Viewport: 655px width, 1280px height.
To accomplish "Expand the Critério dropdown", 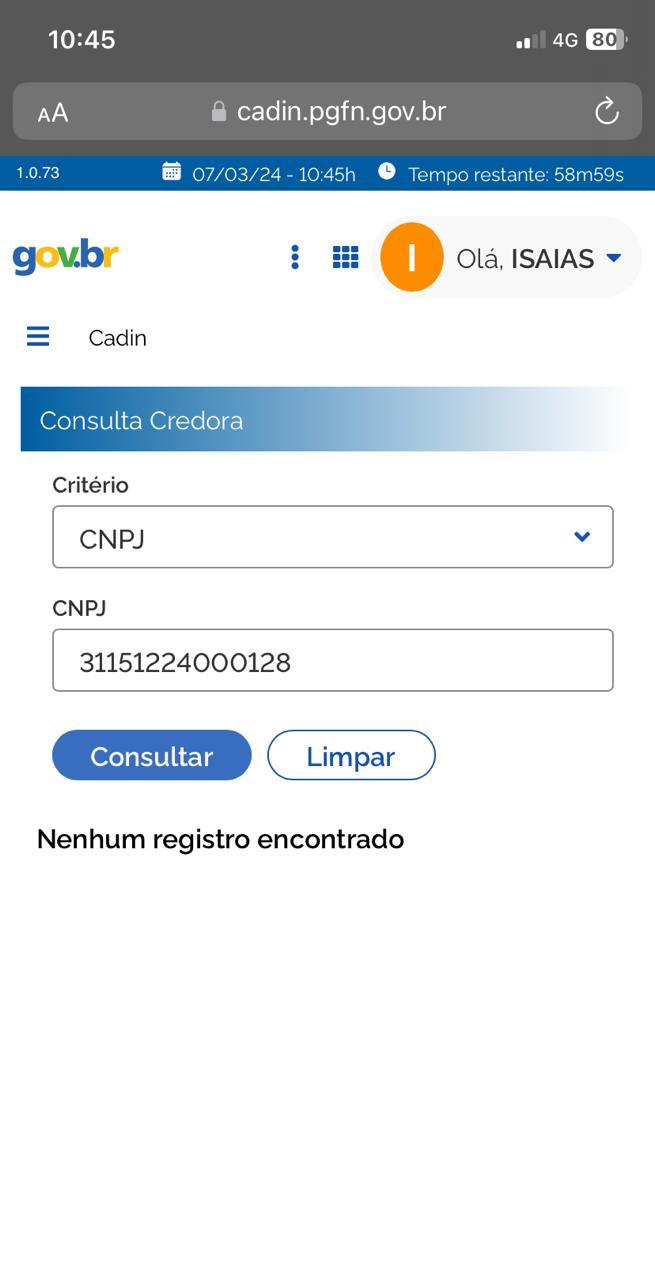I will pos(332,537).
